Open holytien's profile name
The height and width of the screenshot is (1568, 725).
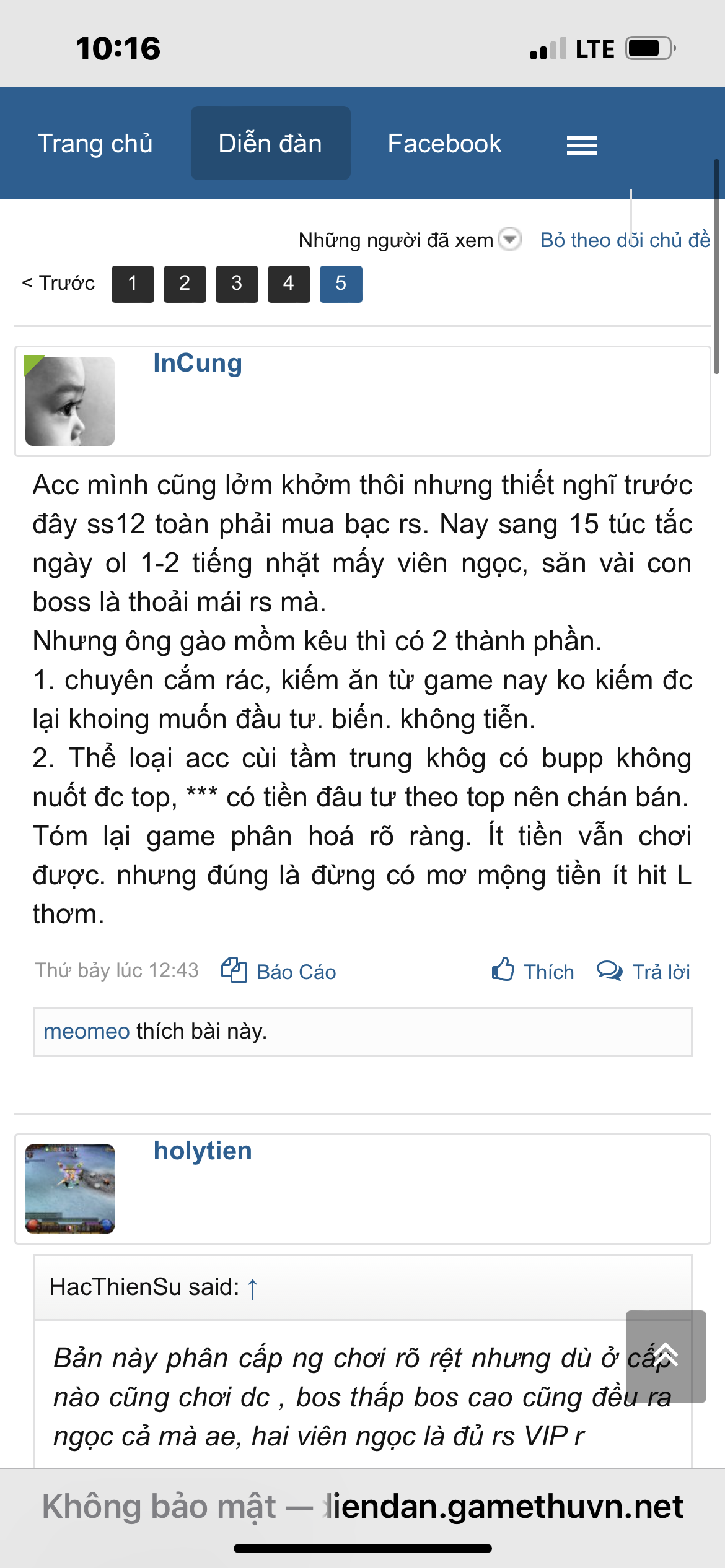click(x=203, y=1151)
